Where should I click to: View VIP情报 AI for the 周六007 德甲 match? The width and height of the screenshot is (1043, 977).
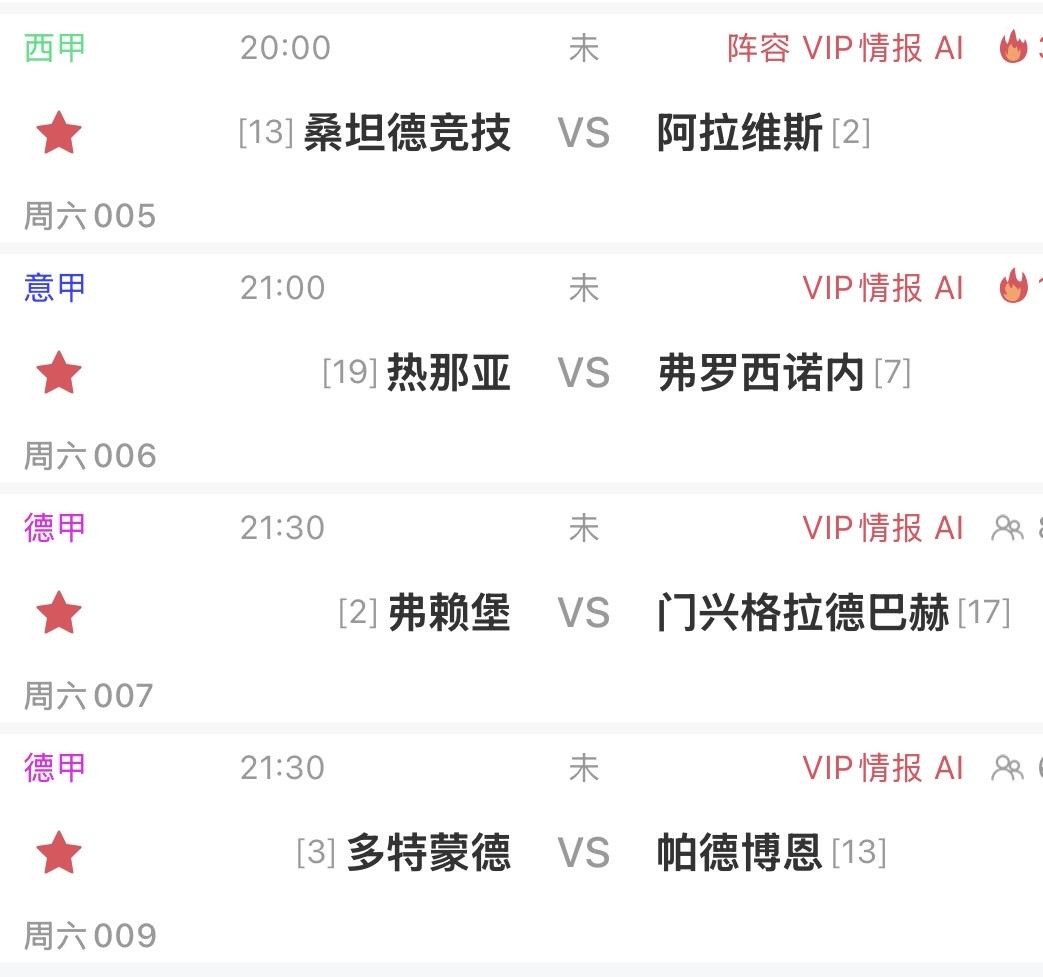coord(883,528)
